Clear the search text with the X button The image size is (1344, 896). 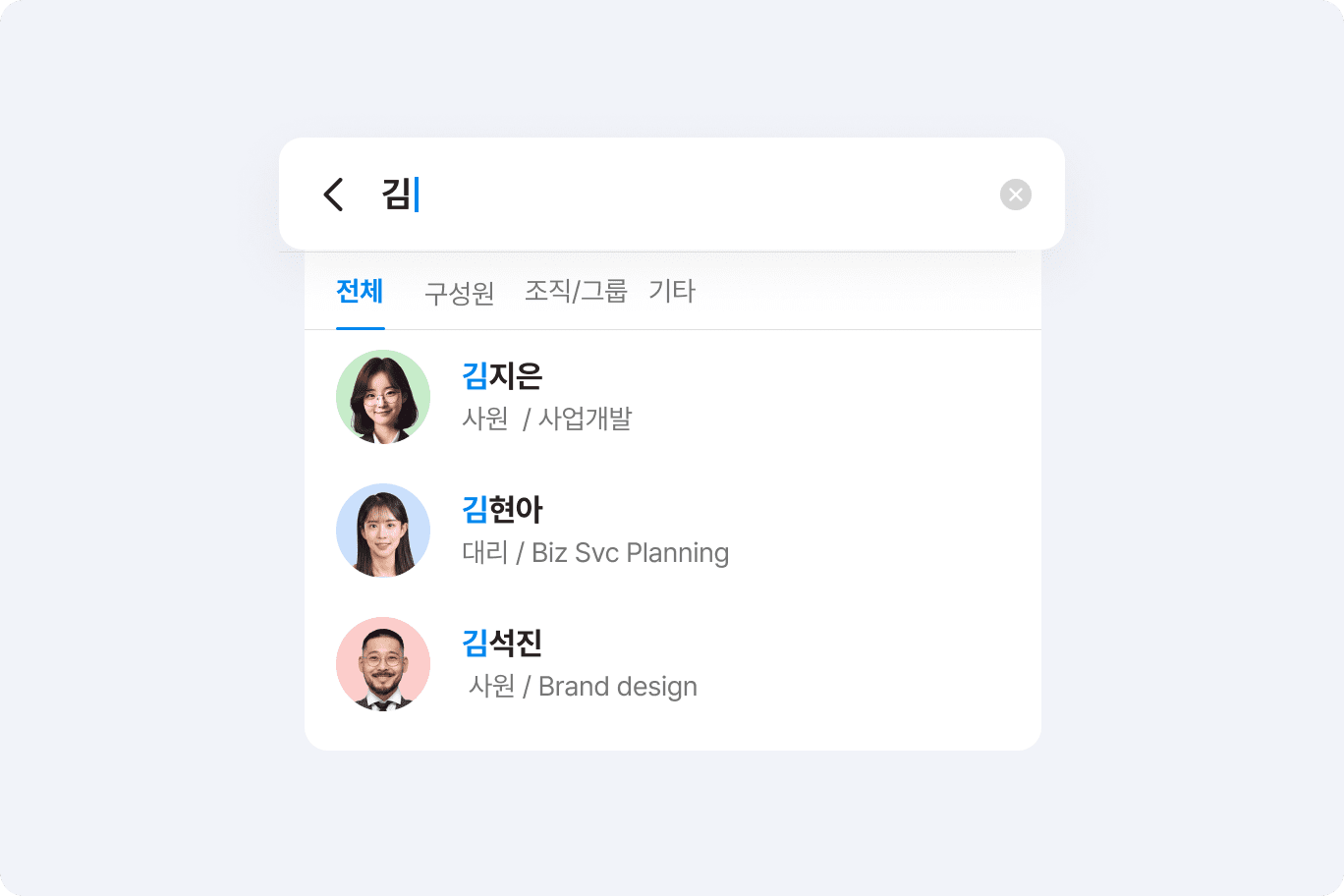1015,195
